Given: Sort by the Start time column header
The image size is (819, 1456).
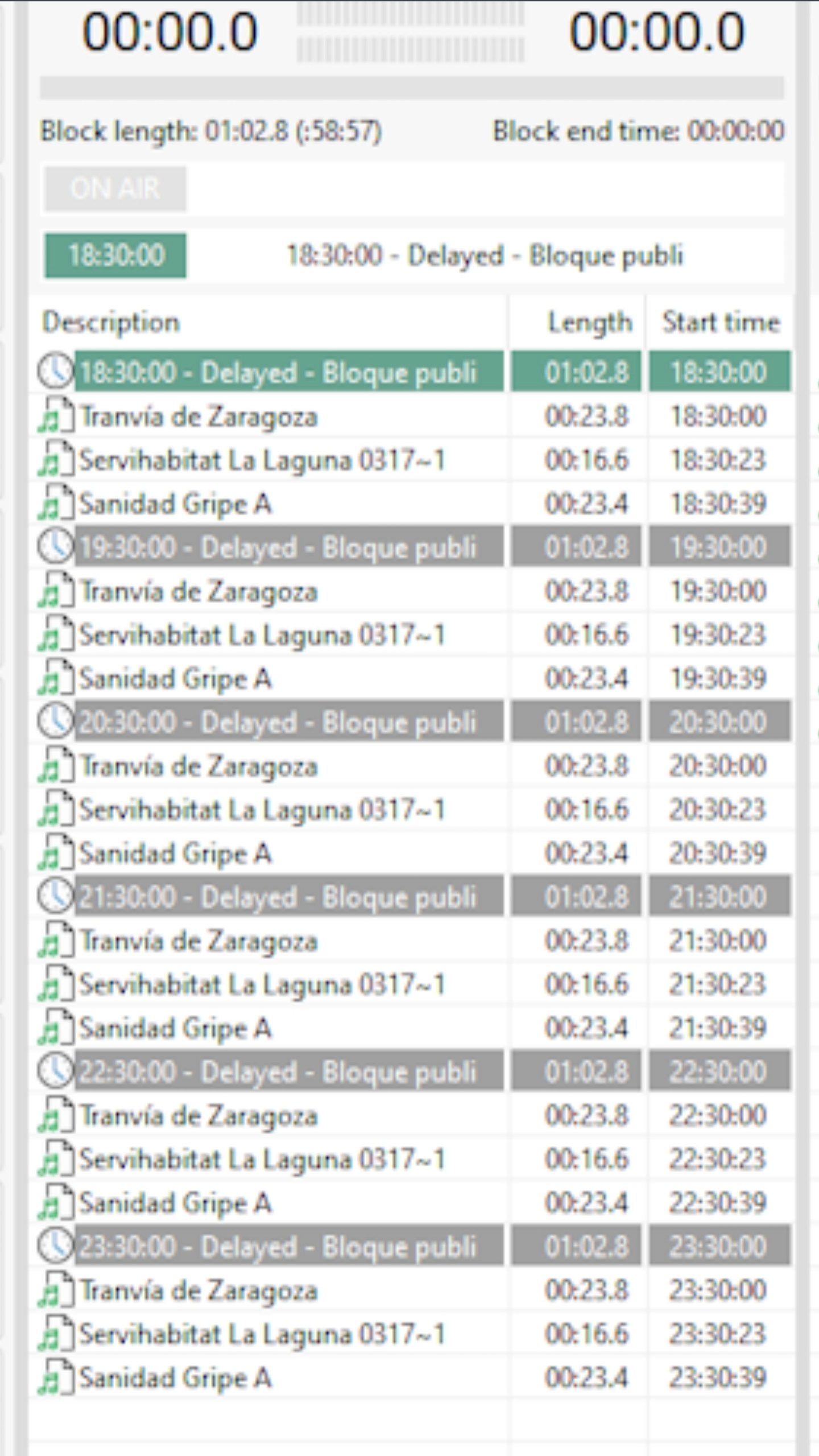Looking at the screenshot, I should [720, 323].
